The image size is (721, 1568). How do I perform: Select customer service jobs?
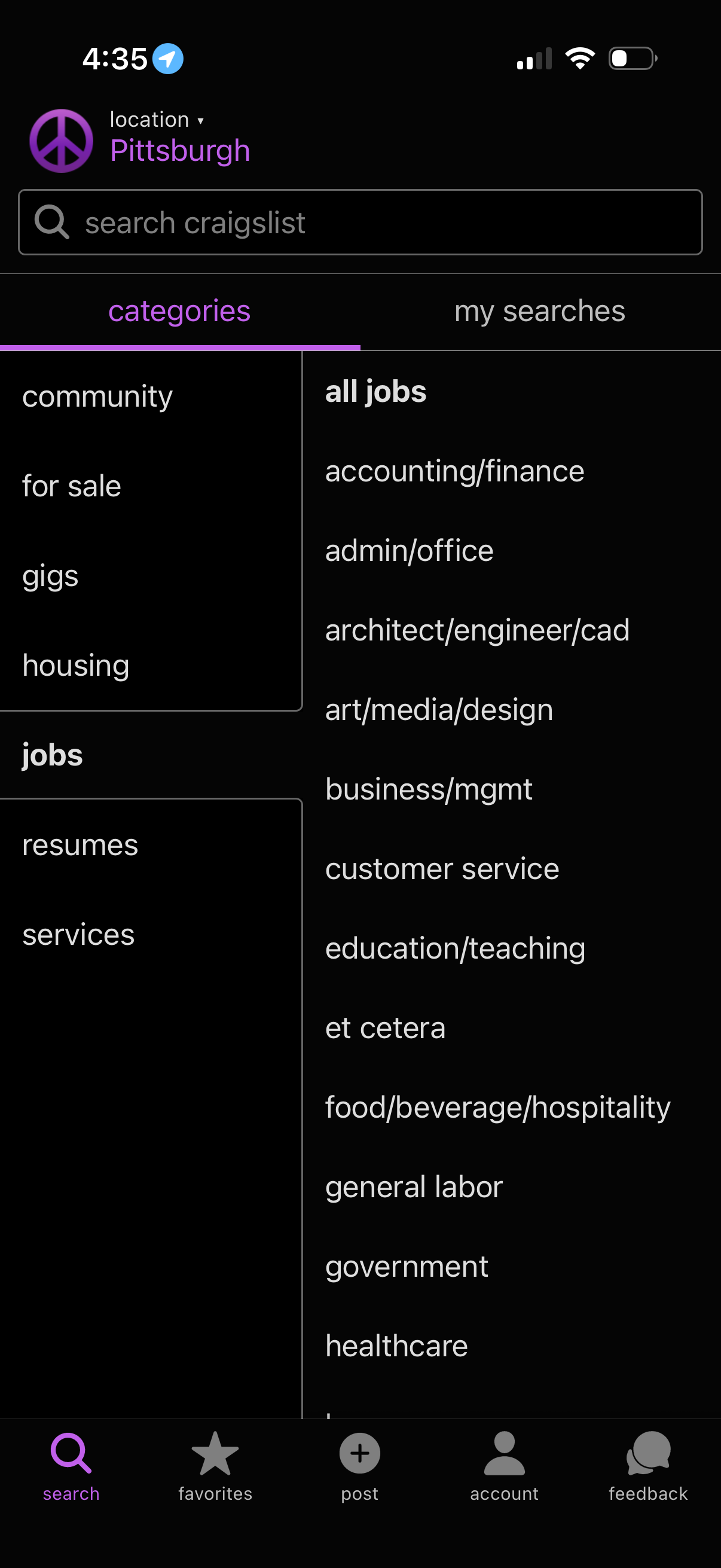coord(442,868)
